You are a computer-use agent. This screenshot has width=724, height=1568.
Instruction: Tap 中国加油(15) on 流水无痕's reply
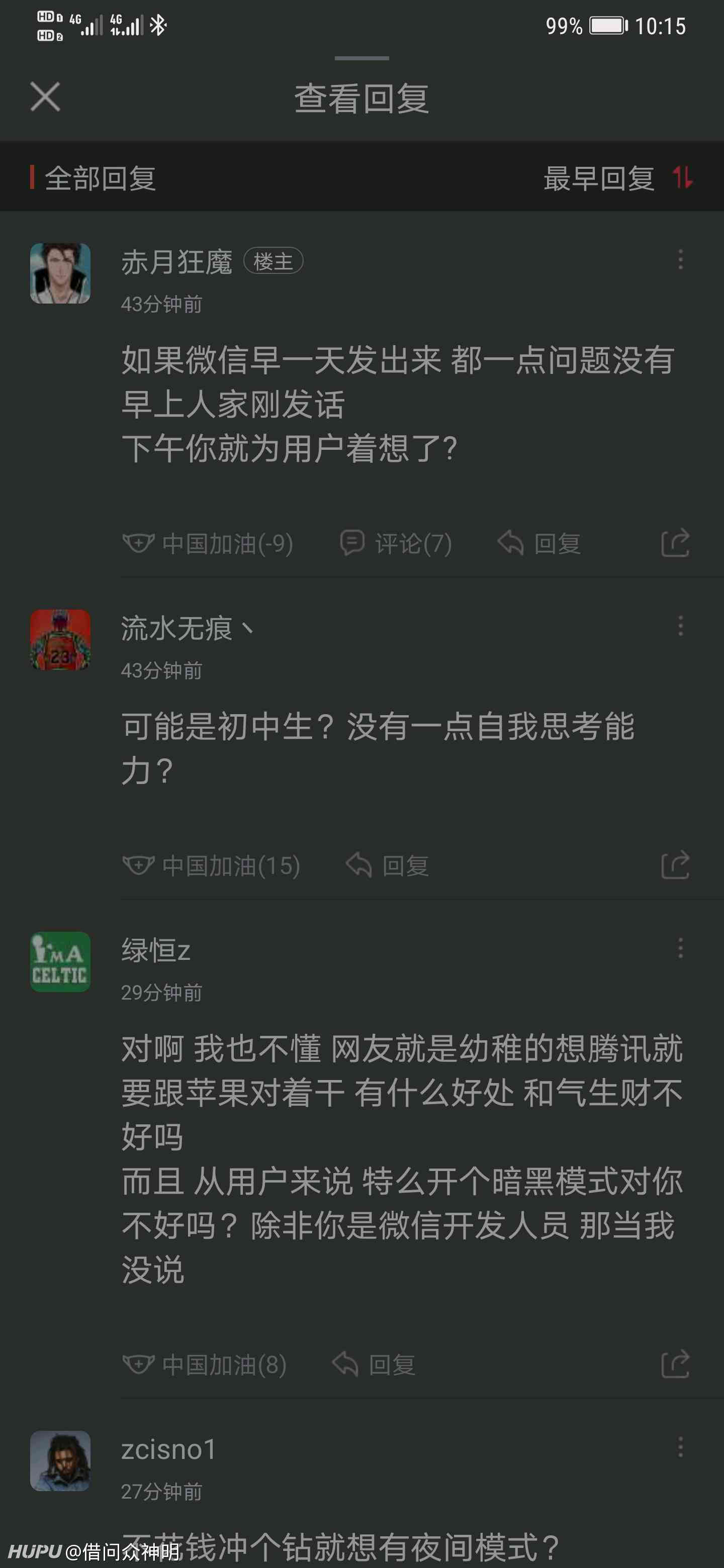211,865
